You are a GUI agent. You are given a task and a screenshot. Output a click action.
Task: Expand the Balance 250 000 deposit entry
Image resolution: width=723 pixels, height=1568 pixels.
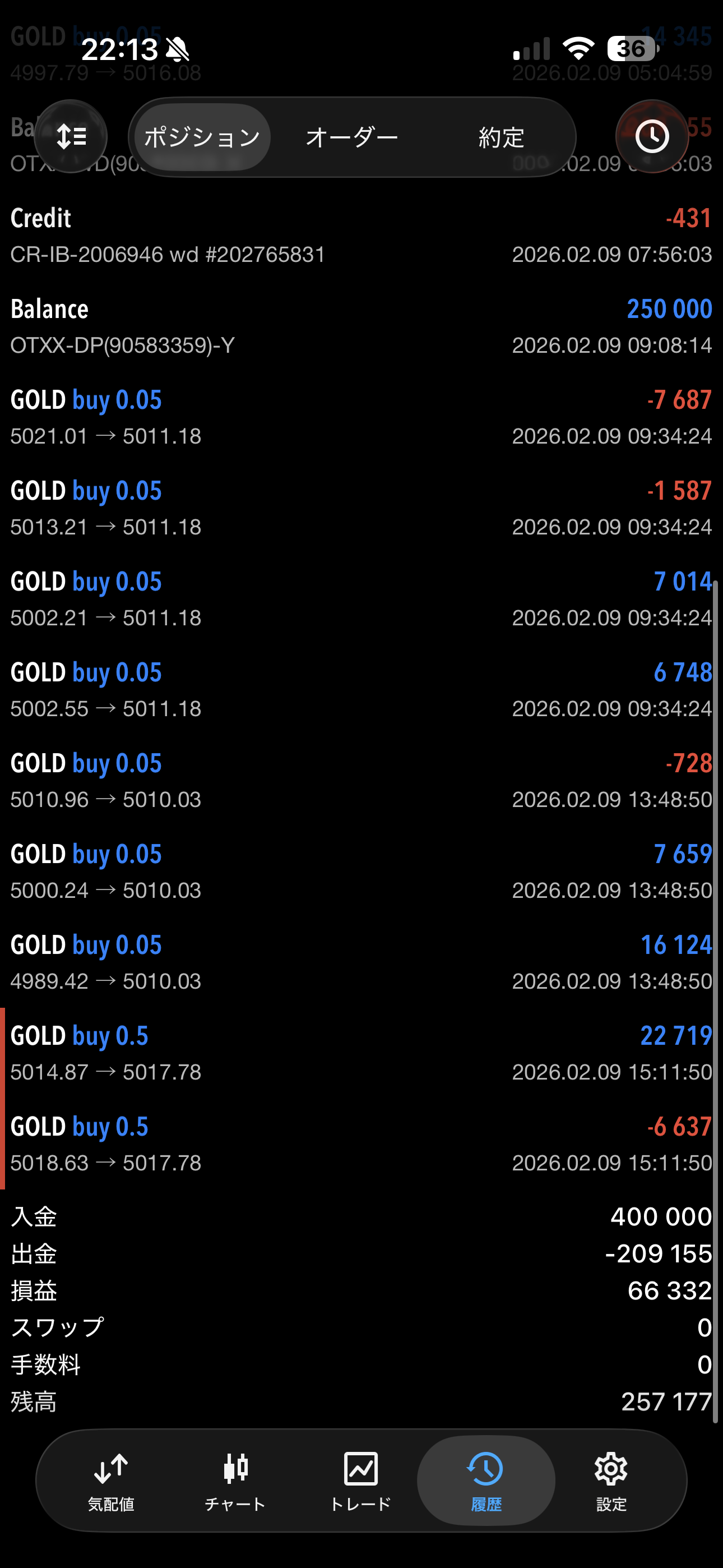coord(361,327)
